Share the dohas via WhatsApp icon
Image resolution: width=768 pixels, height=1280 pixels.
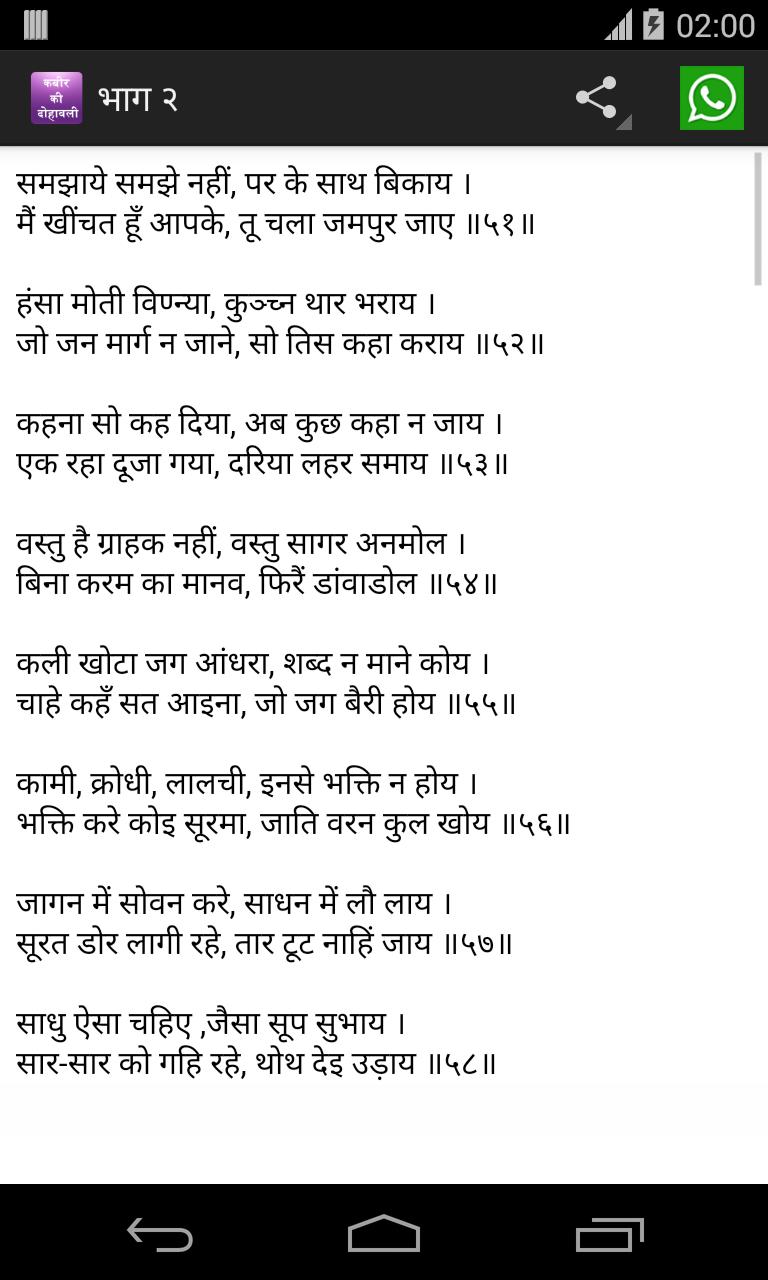point(711,98)
